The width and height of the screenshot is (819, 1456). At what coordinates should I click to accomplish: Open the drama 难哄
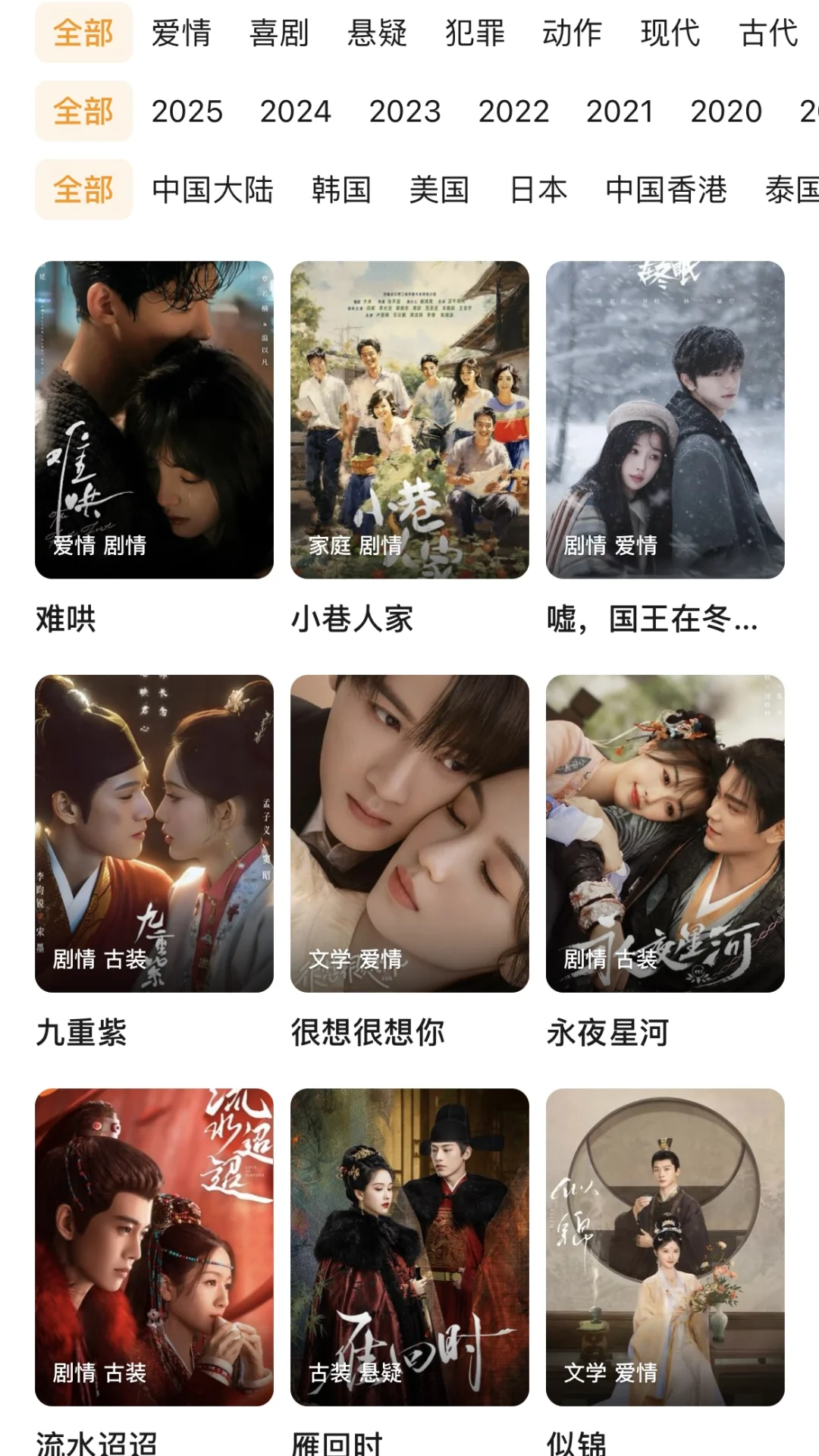coord(154,419)
